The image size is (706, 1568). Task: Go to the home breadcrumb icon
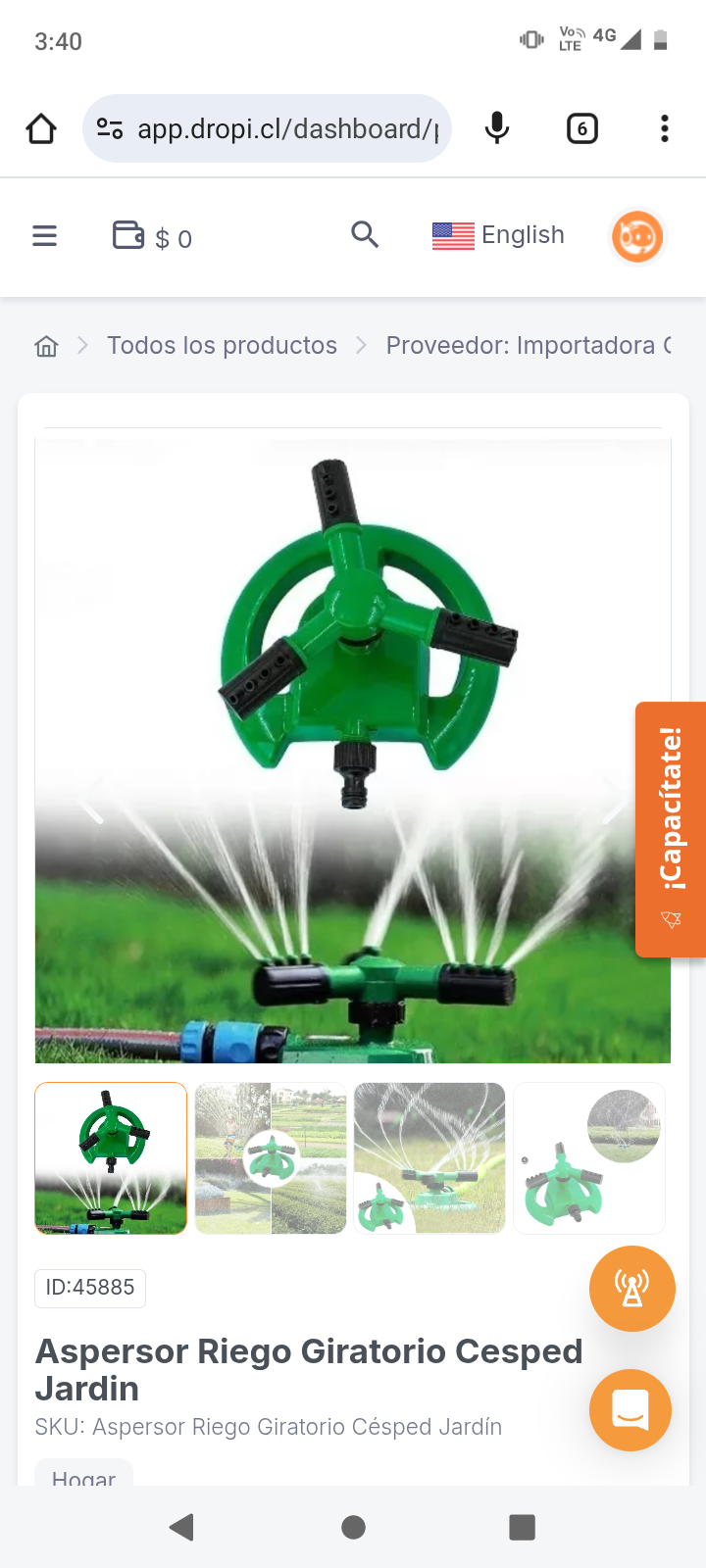coord(46,346)
